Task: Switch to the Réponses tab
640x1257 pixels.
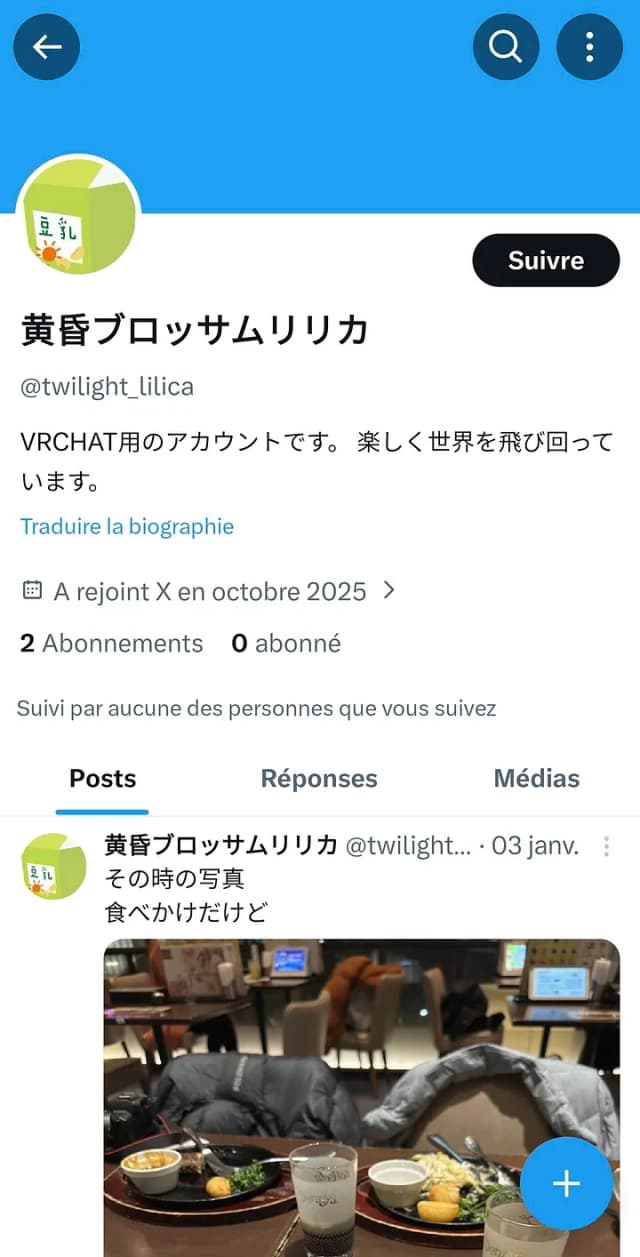Action: point(319,779)
